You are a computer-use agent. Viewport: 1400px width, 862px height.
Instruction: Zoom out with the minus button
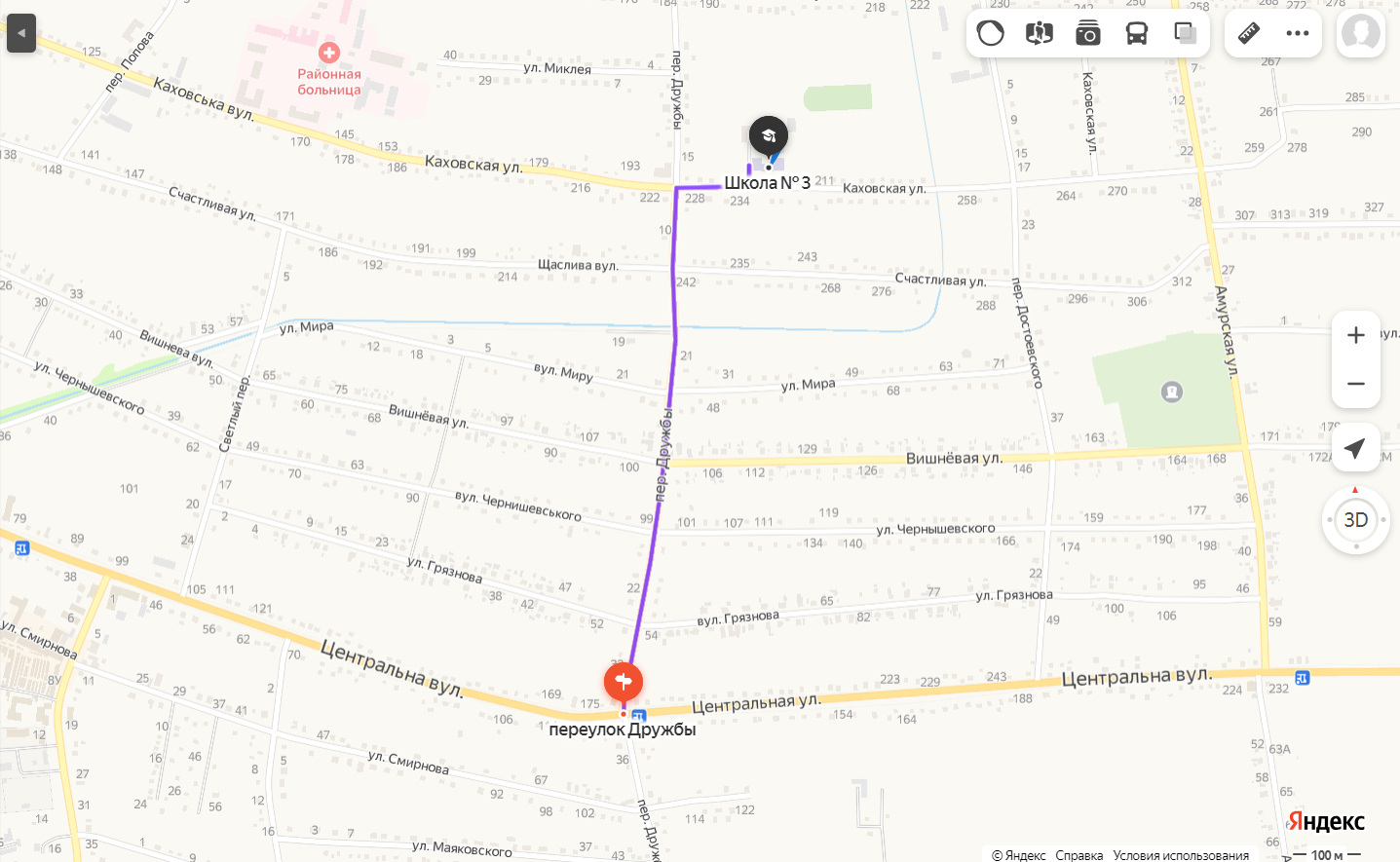[x=1355, y=384]
